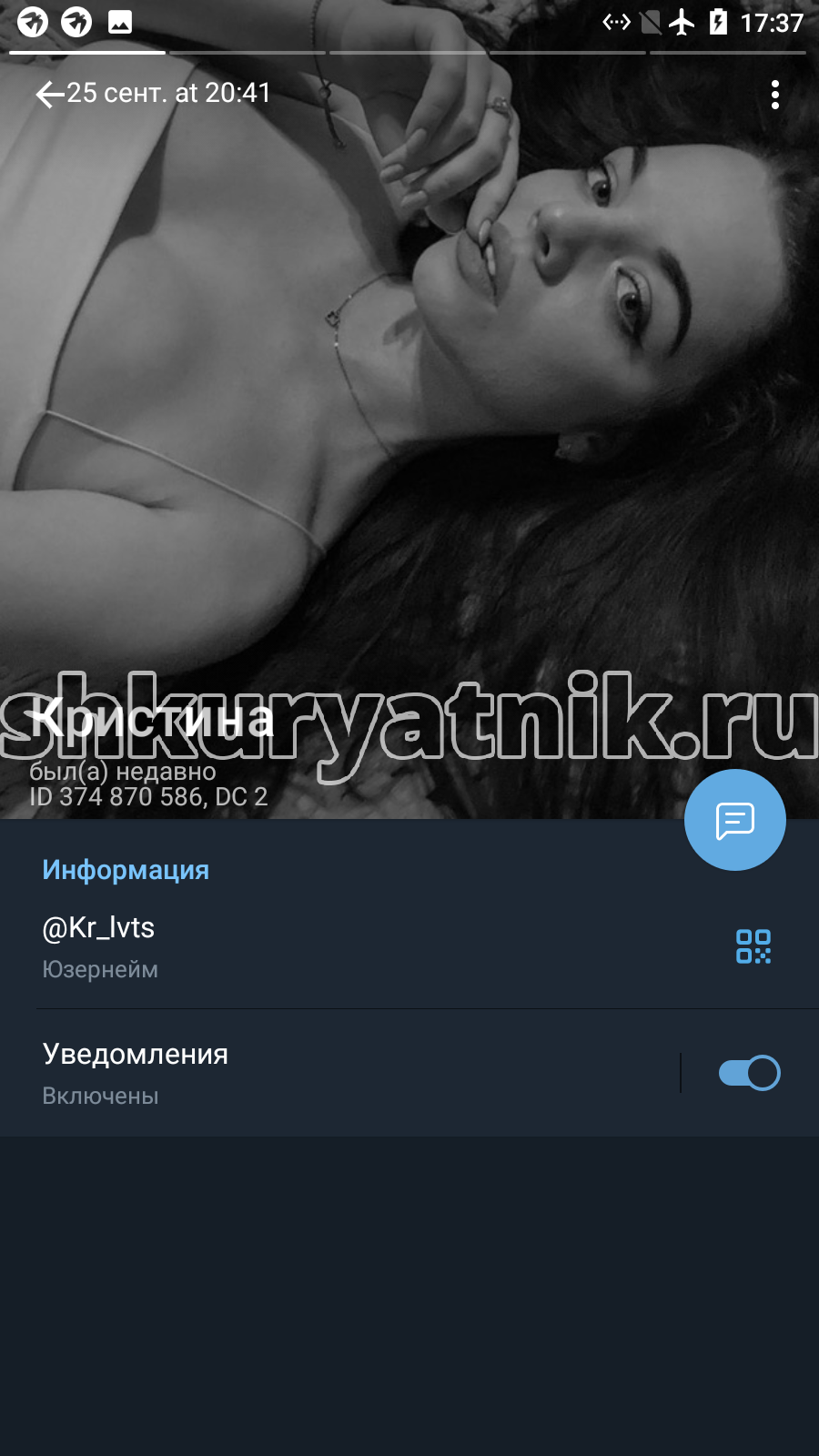This screenshot has width=819, height=1456.
Task: Go back using the arrow icon
Action: click(49, 94)
